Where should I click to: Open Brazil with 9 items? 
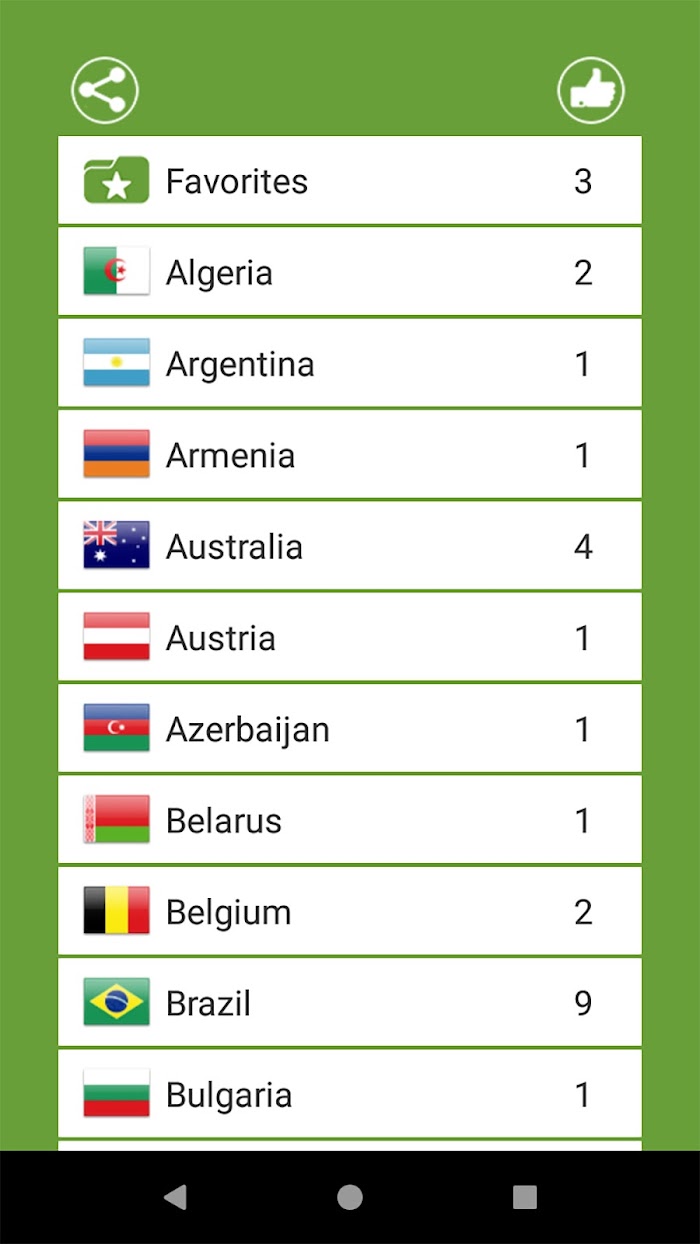click(x=350, y=1003)
